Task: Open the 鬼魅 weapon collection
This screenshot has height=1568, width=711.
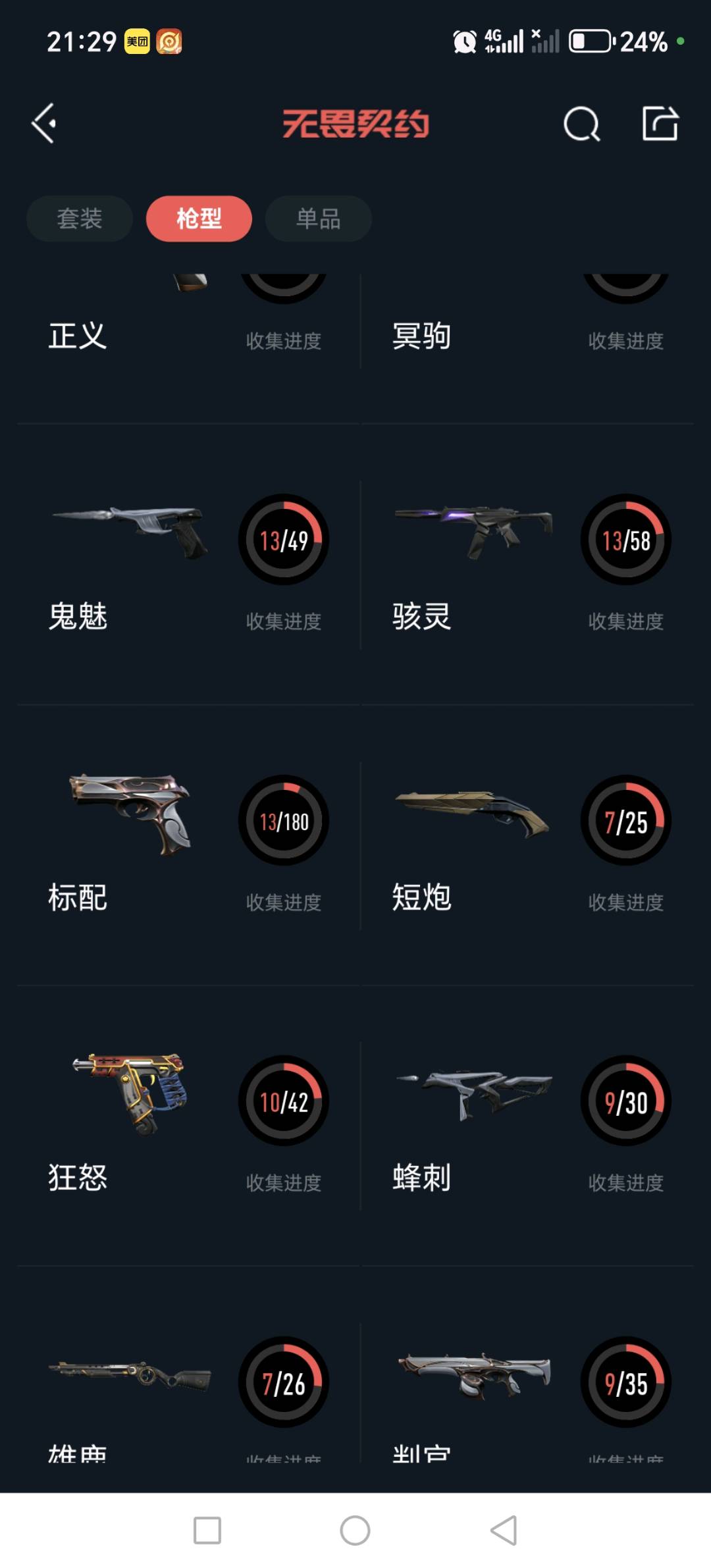Action: pyautogui.click(x=188, y=566)
